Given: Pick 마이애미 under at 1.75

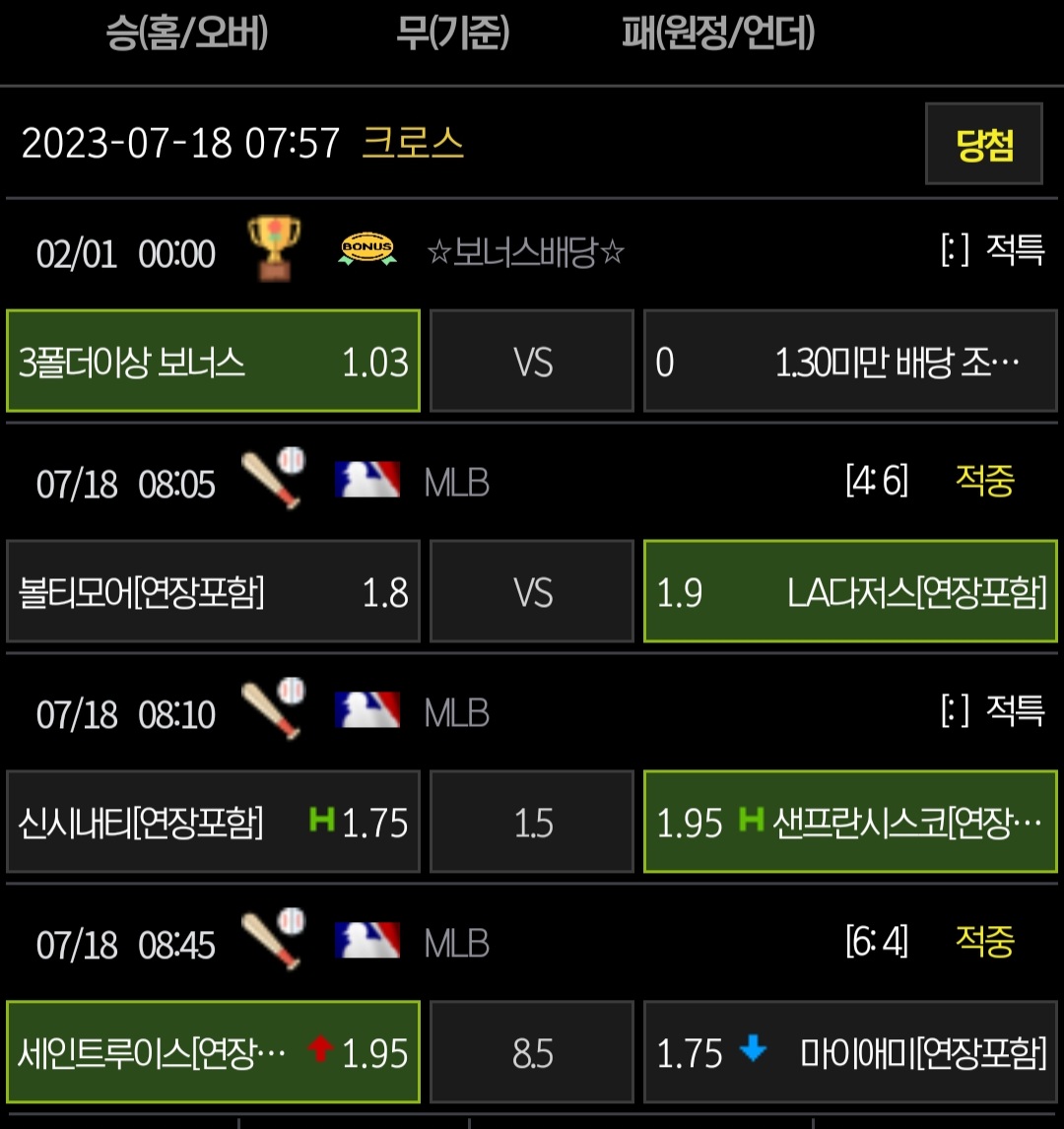Looking at the screenshot, I should click(850, 1052).
